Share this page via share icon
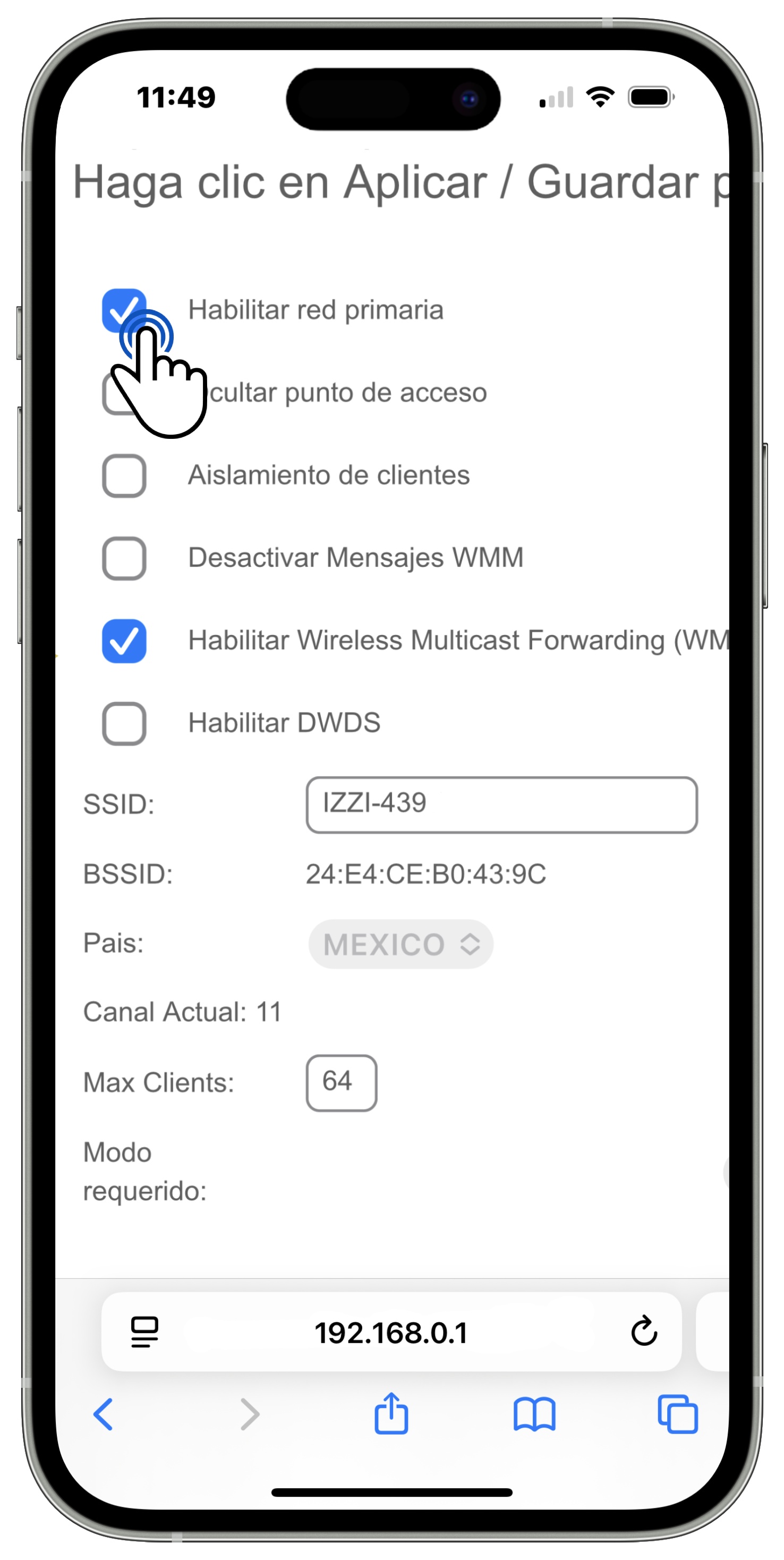Viewport: 784px width, 1560px height. click(391, 1413)
